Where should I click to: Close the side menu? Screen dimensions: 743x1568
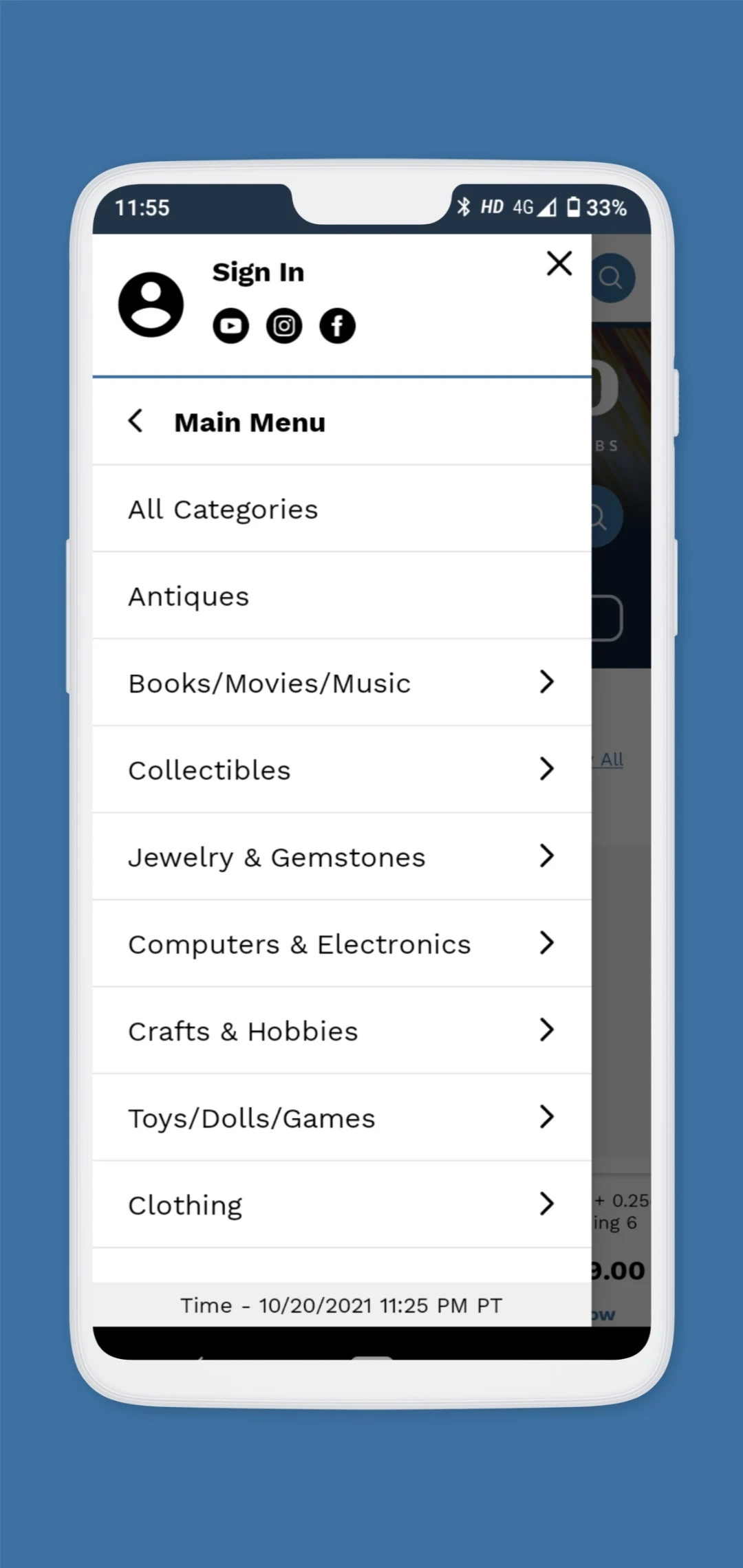point(559,263)
